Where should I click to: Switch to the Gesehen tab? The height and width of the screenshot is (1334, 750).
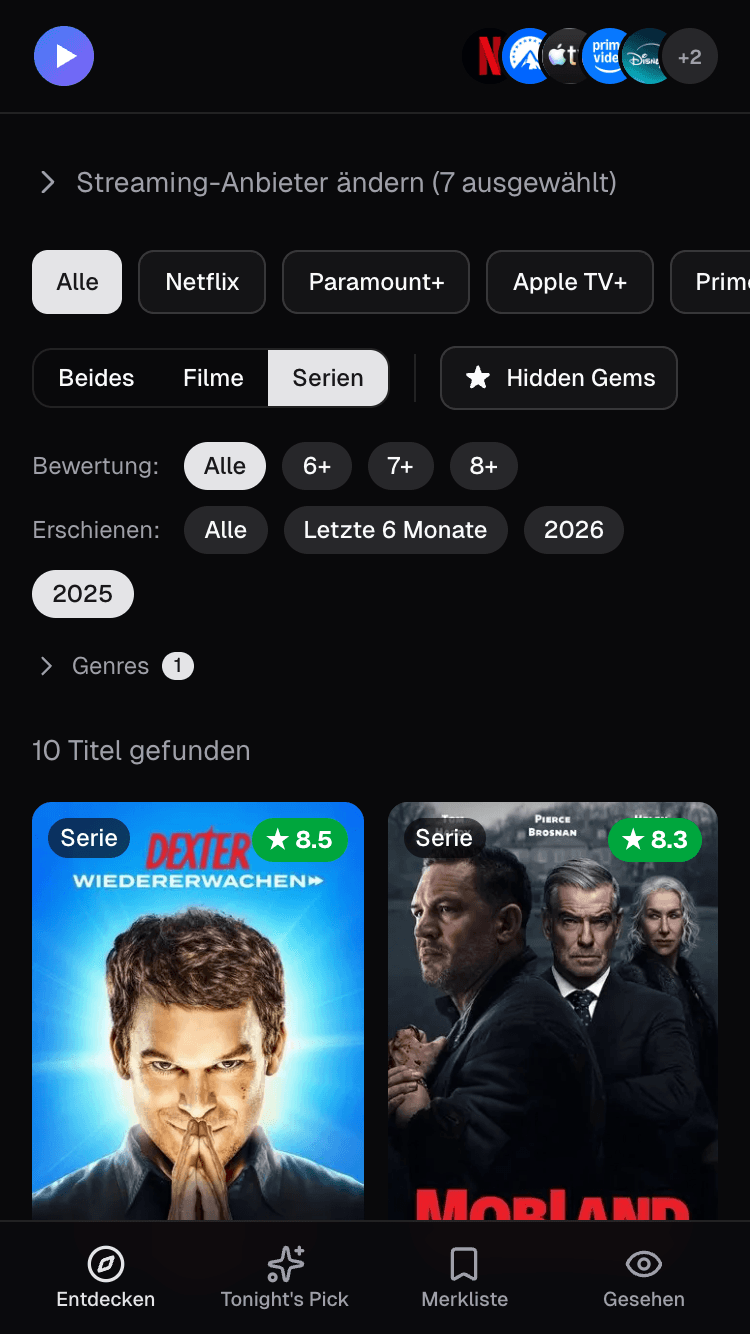(643, 1278)
